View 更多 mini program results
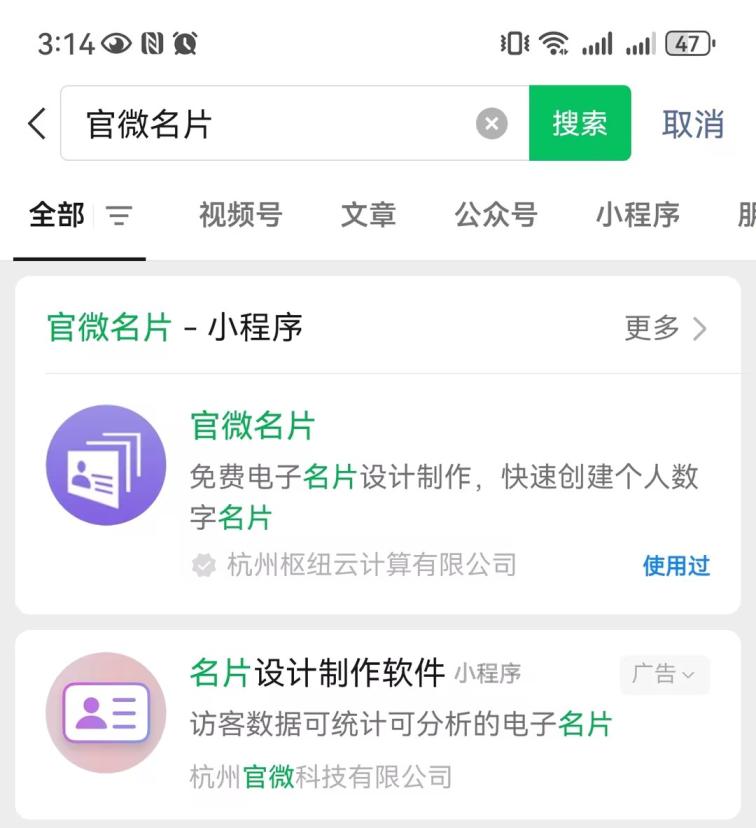 (x=665, y=328)
